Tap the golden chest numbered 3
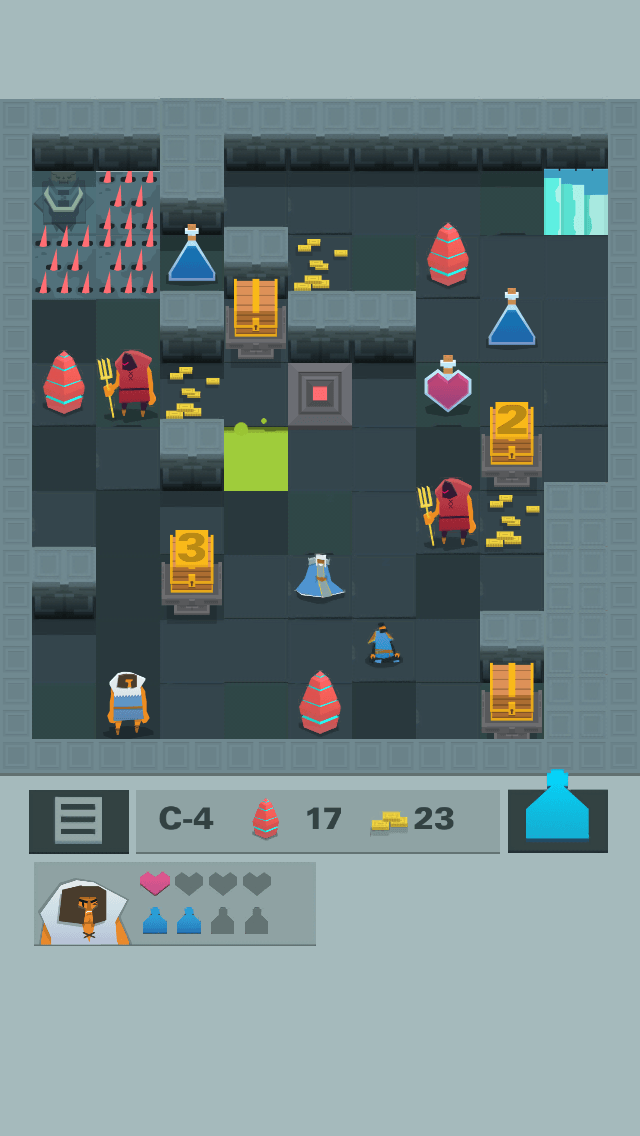The image size is (640, 1136). [x=192, y=572]
